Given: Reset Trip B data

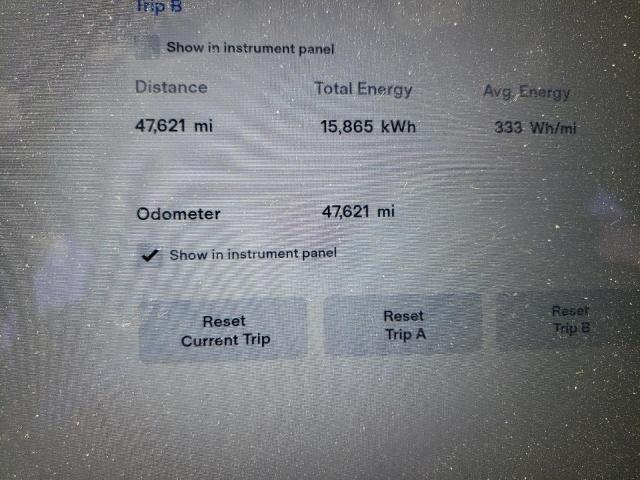Looking at the screenshot, I should (x=570, y=320).
